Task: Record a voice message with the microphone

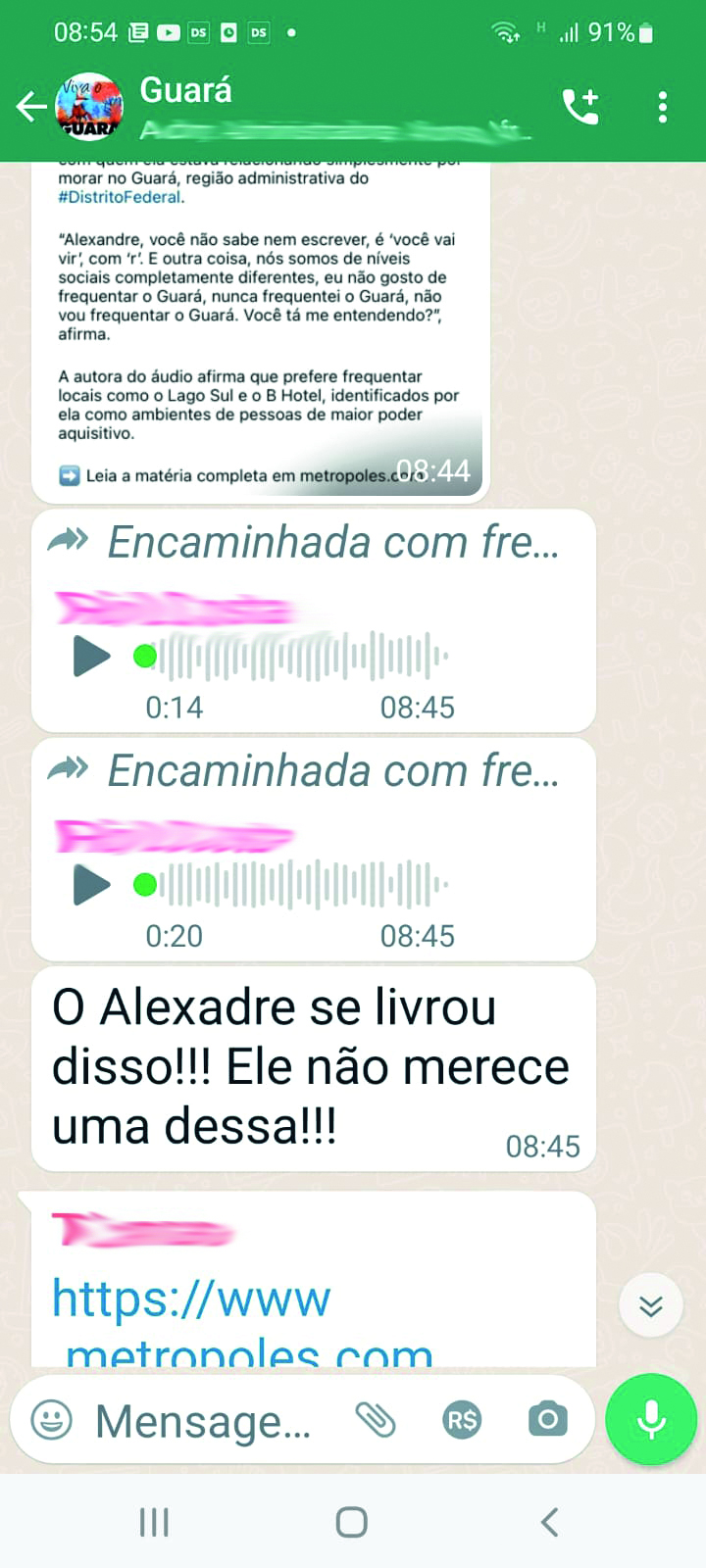Action: click(651, 1419)
